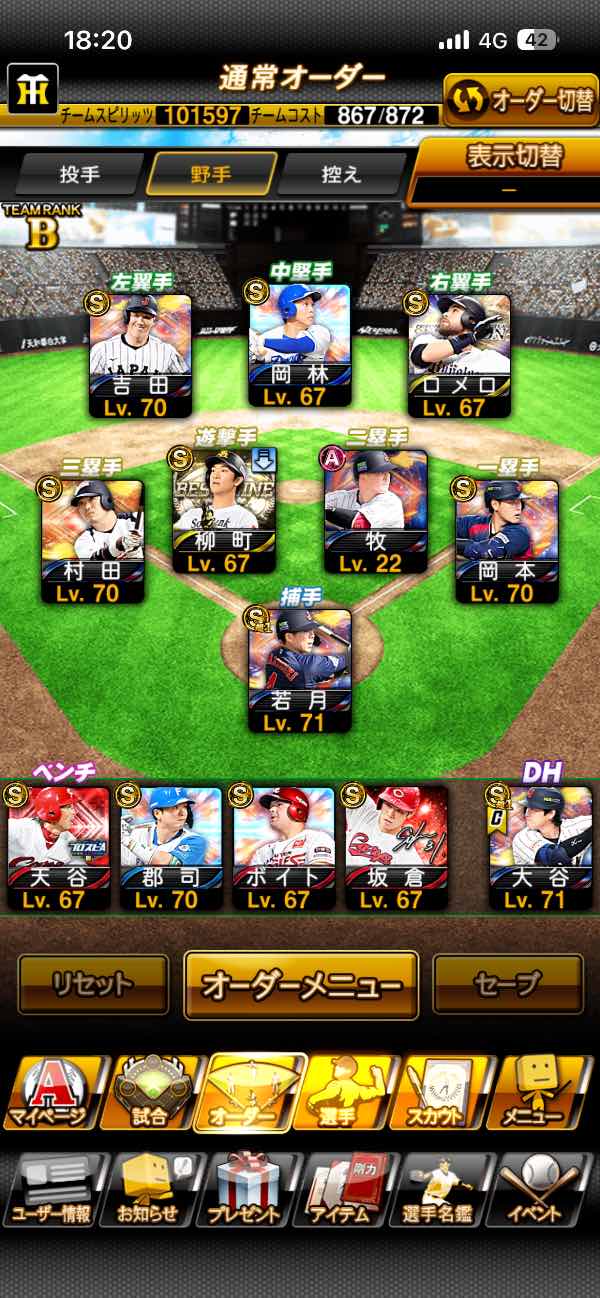Tap the リセット button
The width and height of the screenshot is (600, 1298).
coord(93,984)
